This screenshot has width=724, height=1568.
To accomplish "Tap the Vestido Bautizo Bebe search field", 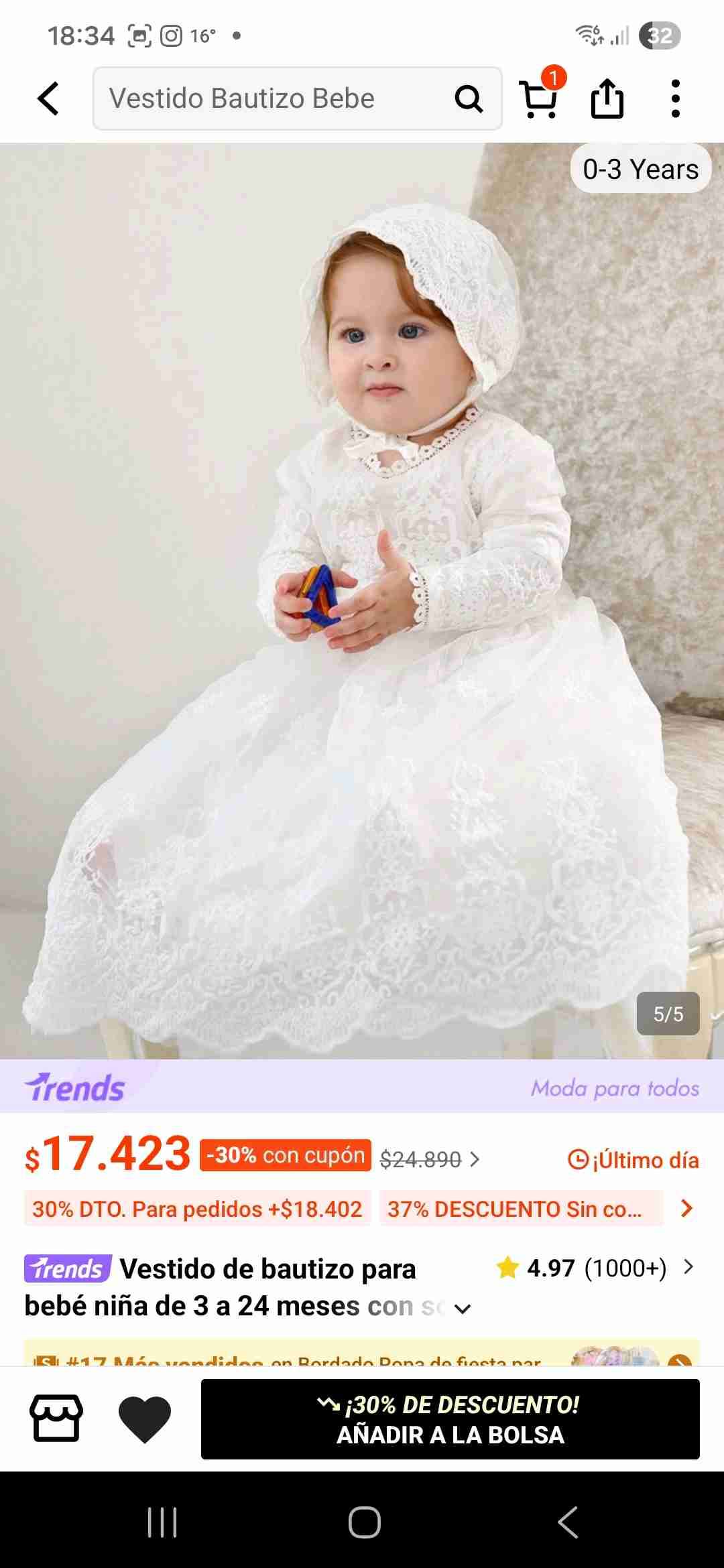I will [268, 99].
